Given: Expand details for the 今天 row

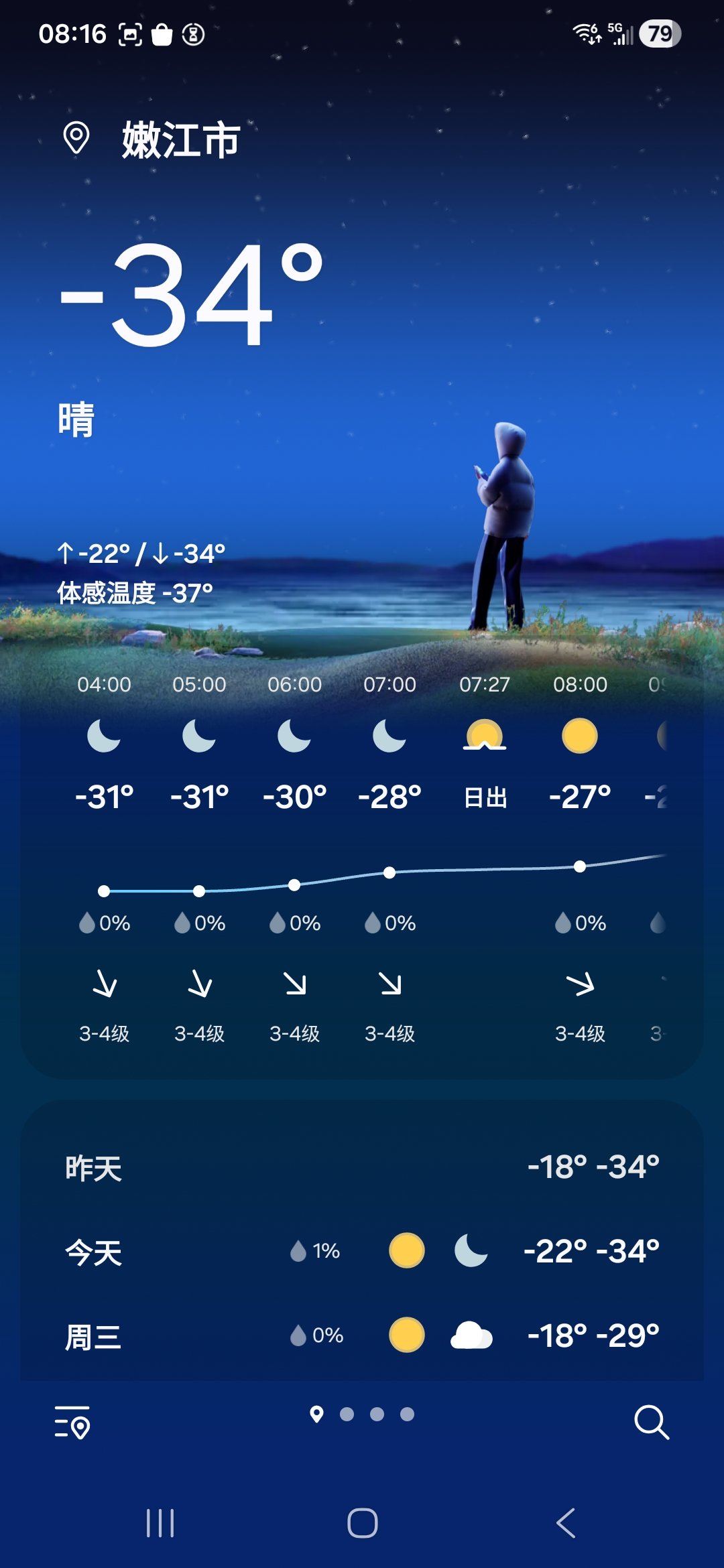Looking at the screenshot, I should point(362,1250).
